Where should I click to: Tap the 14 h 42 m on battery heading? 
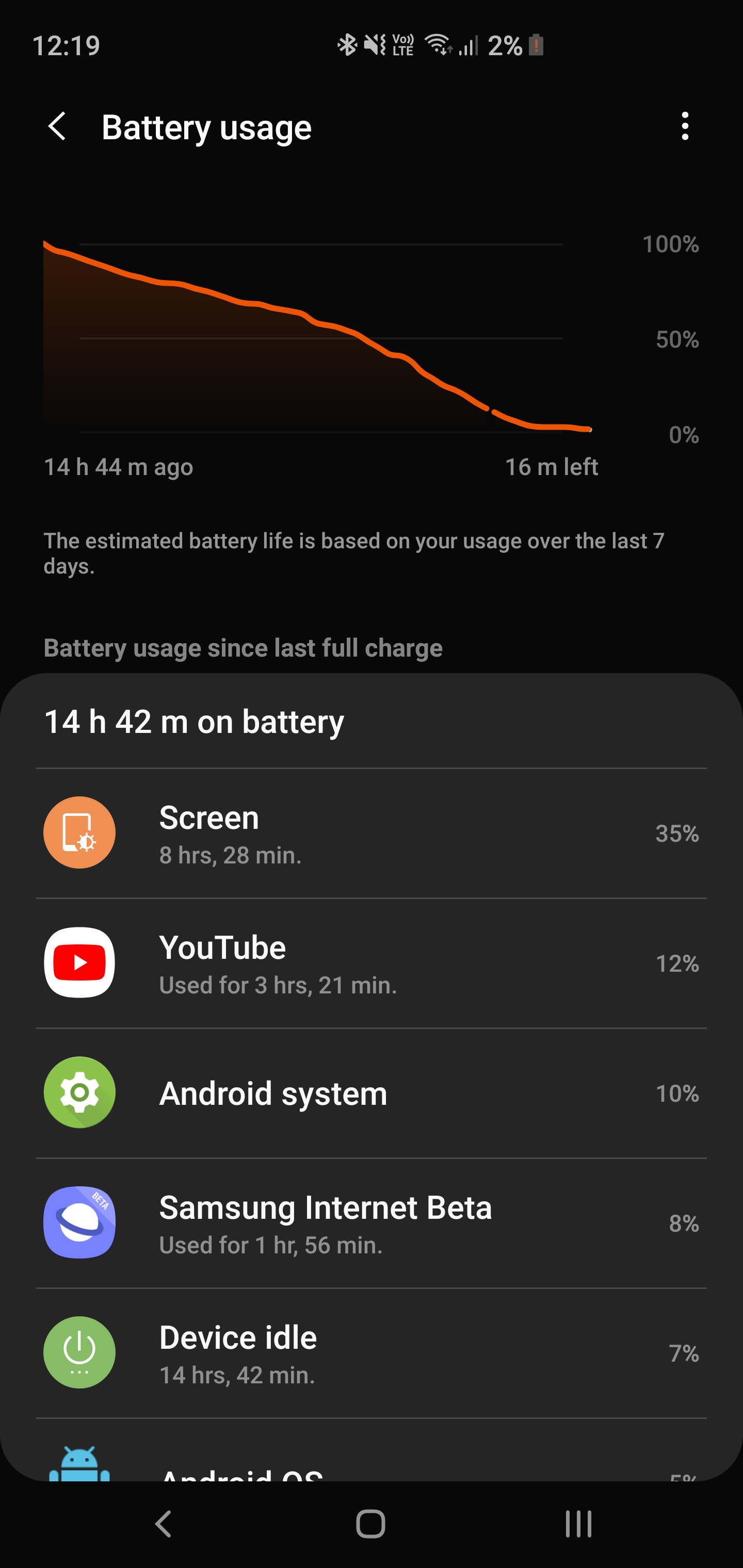193,722
